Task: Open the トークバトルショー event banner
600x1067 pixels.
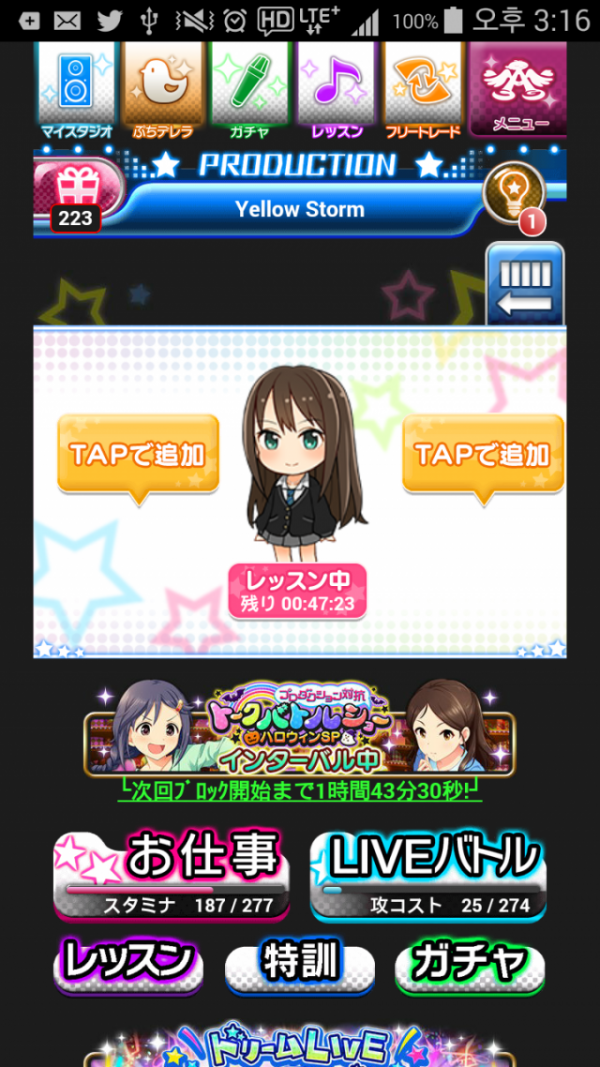Action: (299, 729)
